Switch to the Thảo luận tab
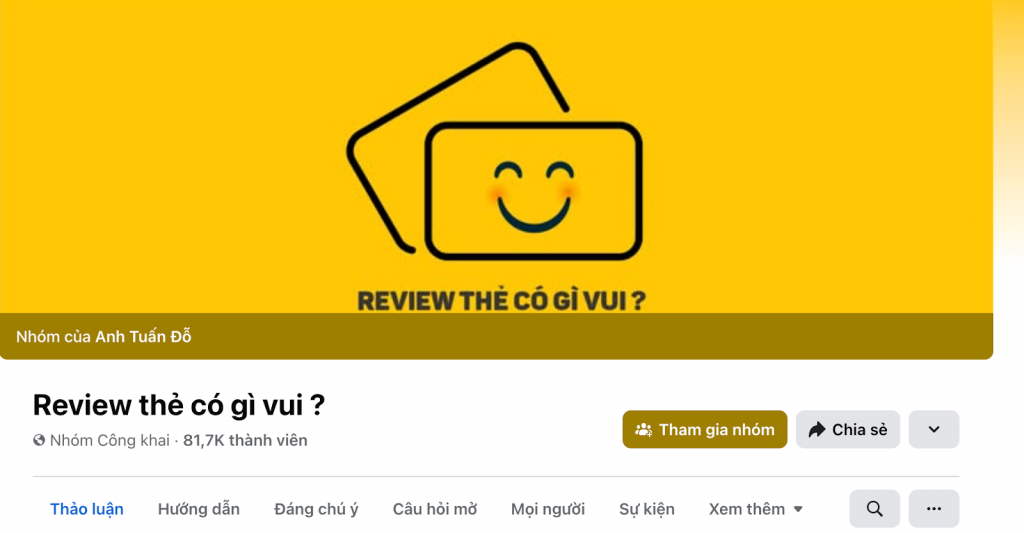Viewport: 1024px width, 533px height. (x=87, y=509)
